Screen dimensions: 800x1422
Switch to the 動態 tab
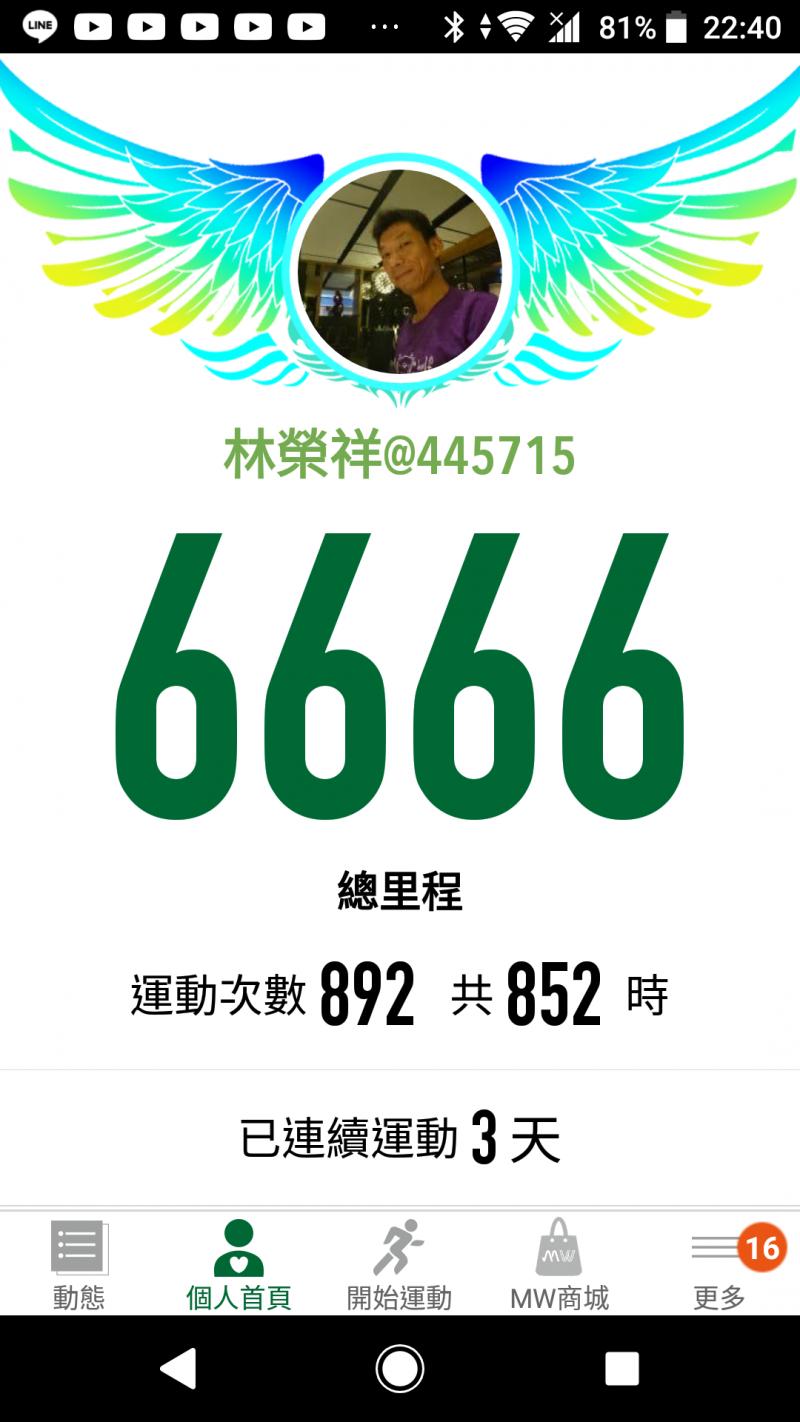pyautogui.click(x=79, y=1264)
